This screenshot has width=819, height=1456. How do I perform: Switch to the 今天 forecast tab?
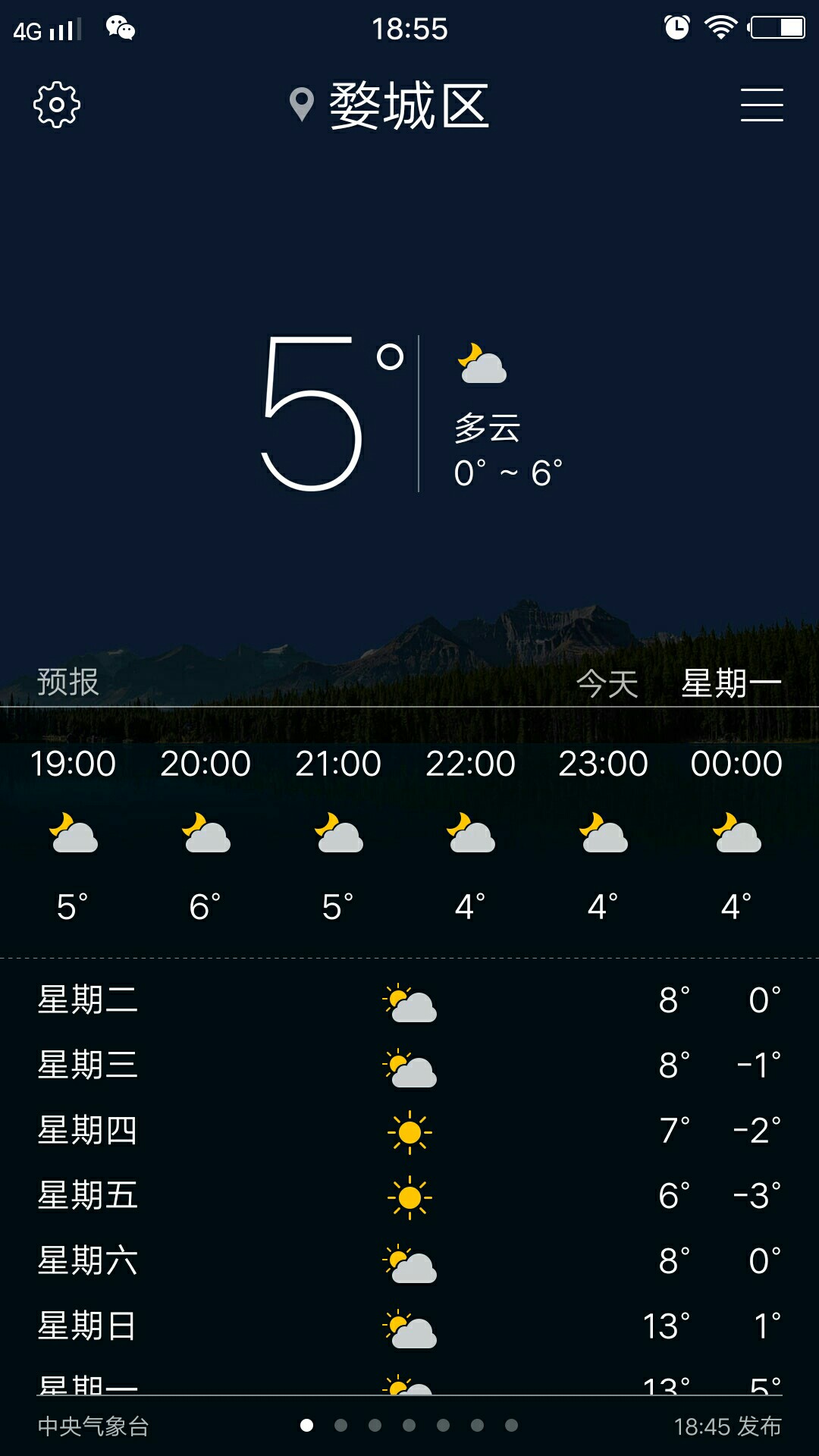(x=607, y=683)
